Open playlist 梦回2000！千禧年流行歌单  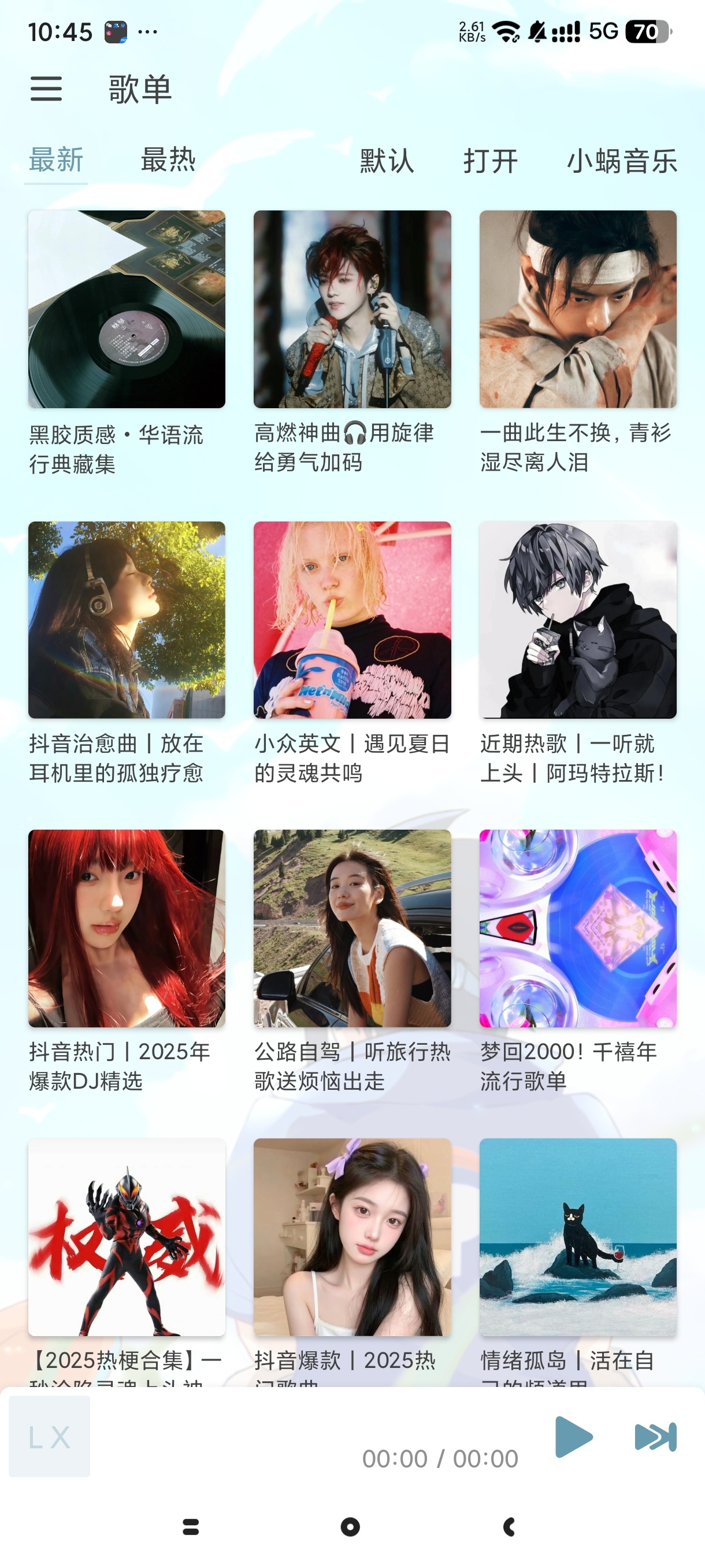578,929
